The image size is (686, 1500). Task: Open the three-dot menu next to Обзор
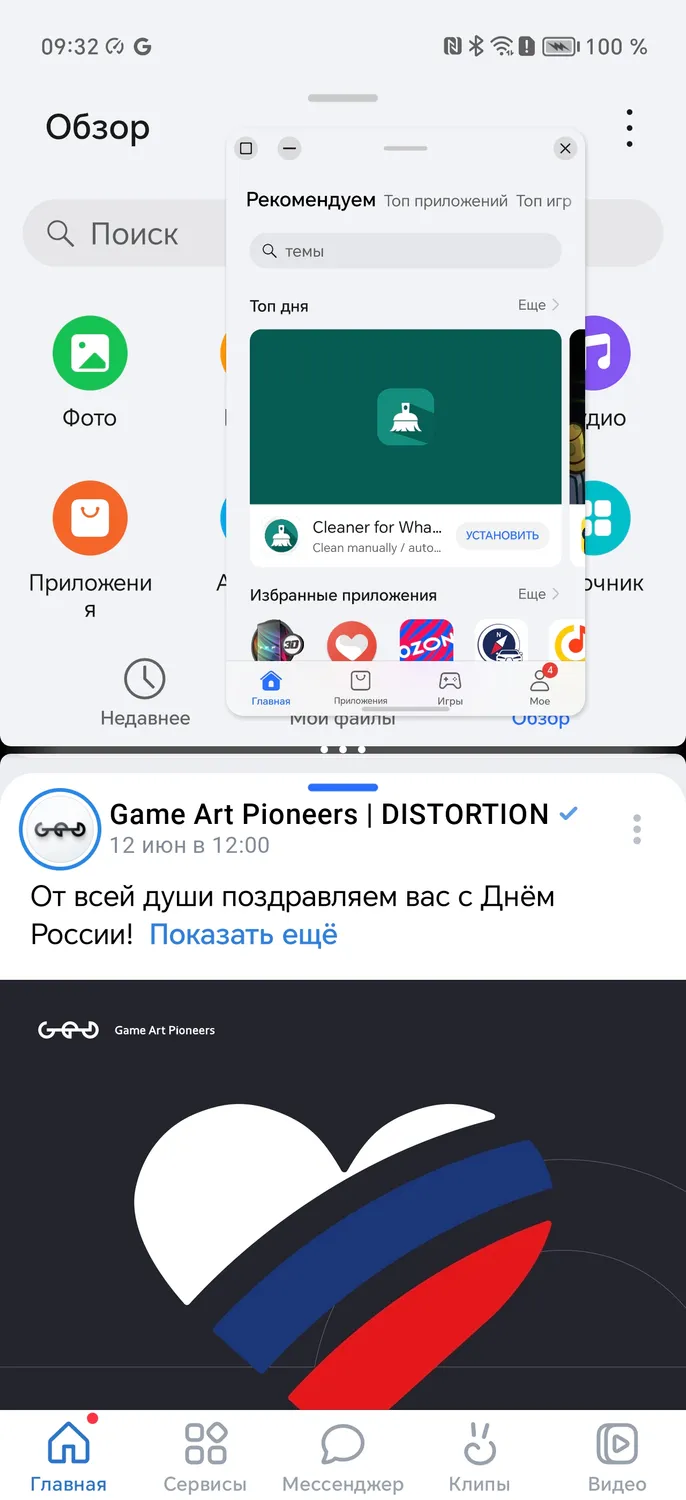pos(629,128)
